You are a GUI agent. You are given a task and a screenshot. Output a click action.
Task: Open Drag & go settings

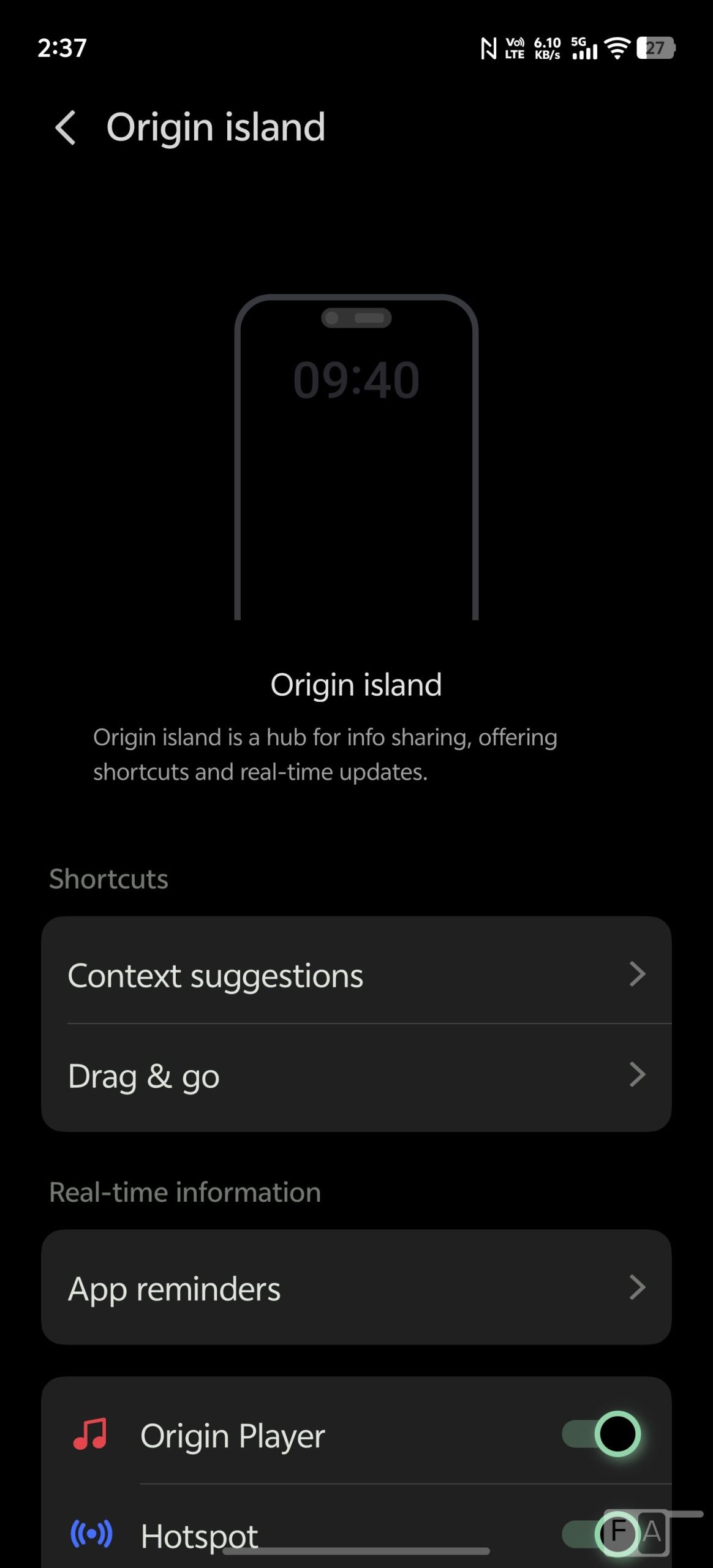(356, 1076)
